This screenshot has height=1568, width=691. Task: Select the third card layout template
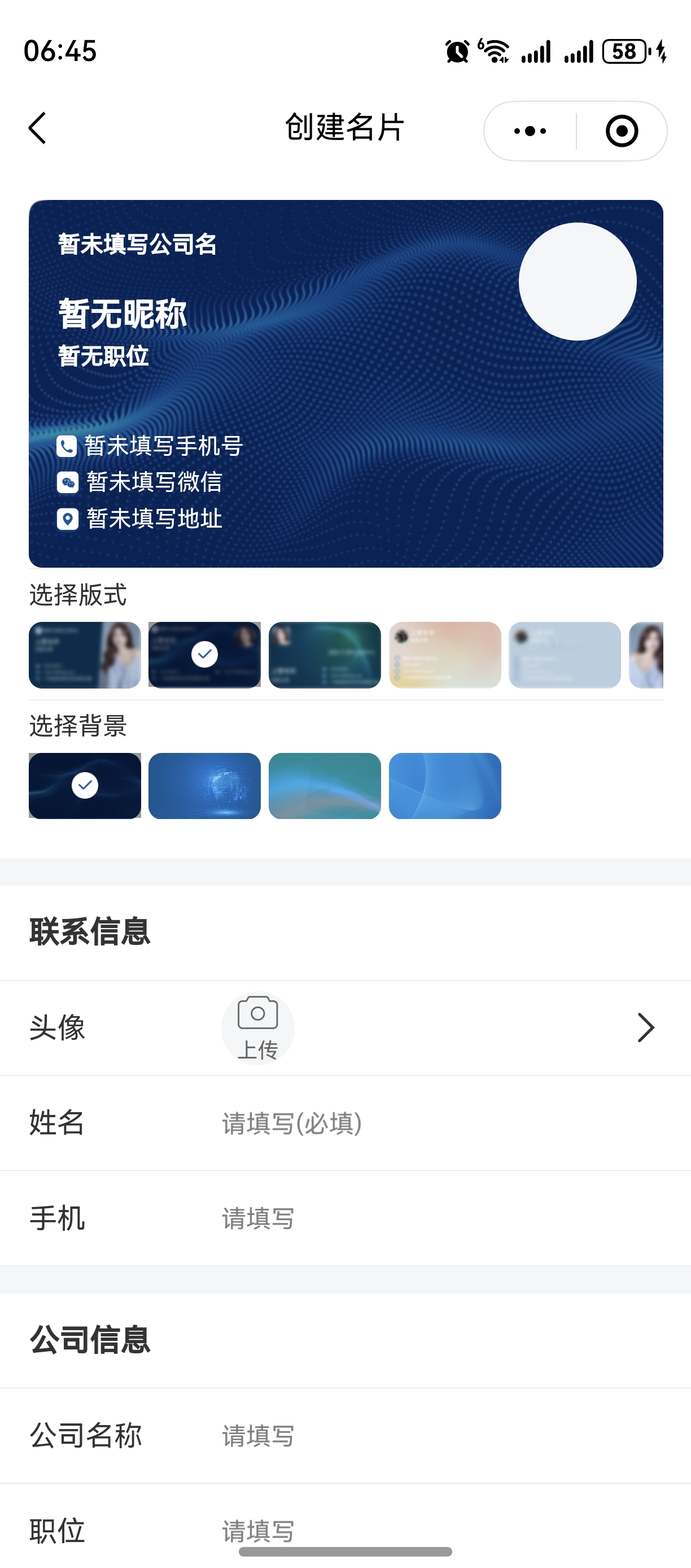[x=325, y=654]
